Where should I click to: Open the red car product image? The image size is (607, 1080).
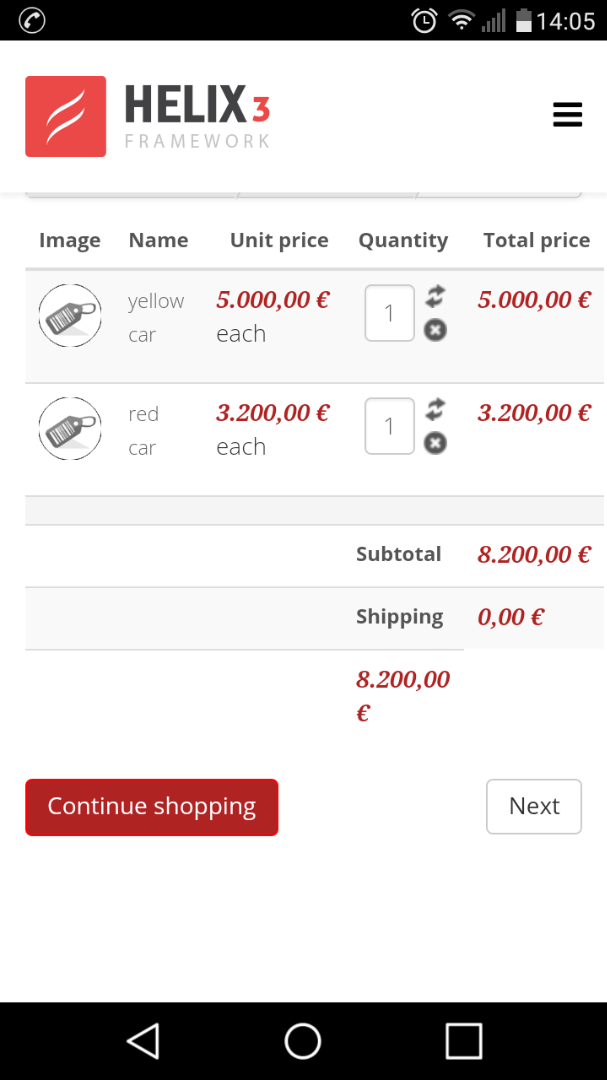pyautogui.click(x=70, y=428)
